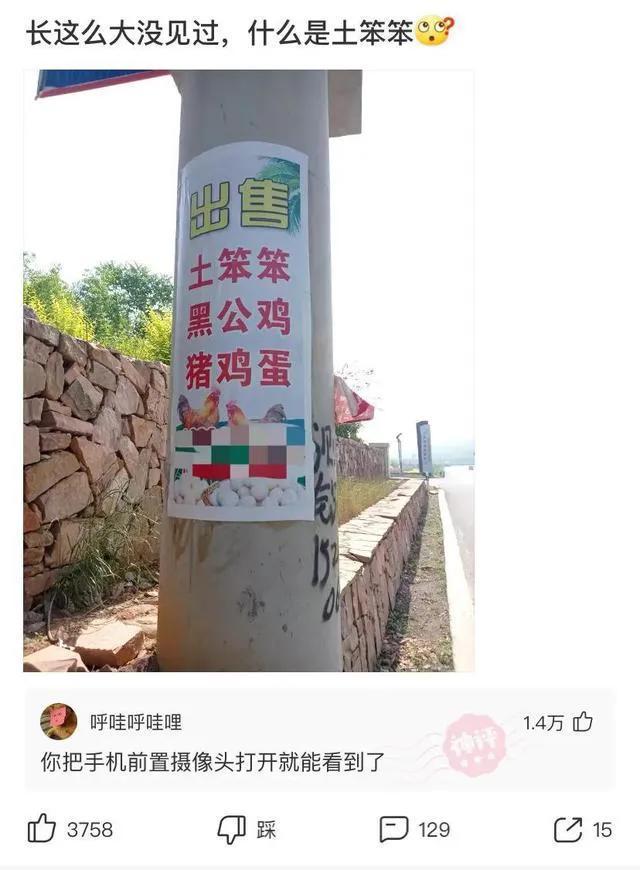Open the 129 comments
This screenshot has height=870, width=640.
click(x=394, y=829)
